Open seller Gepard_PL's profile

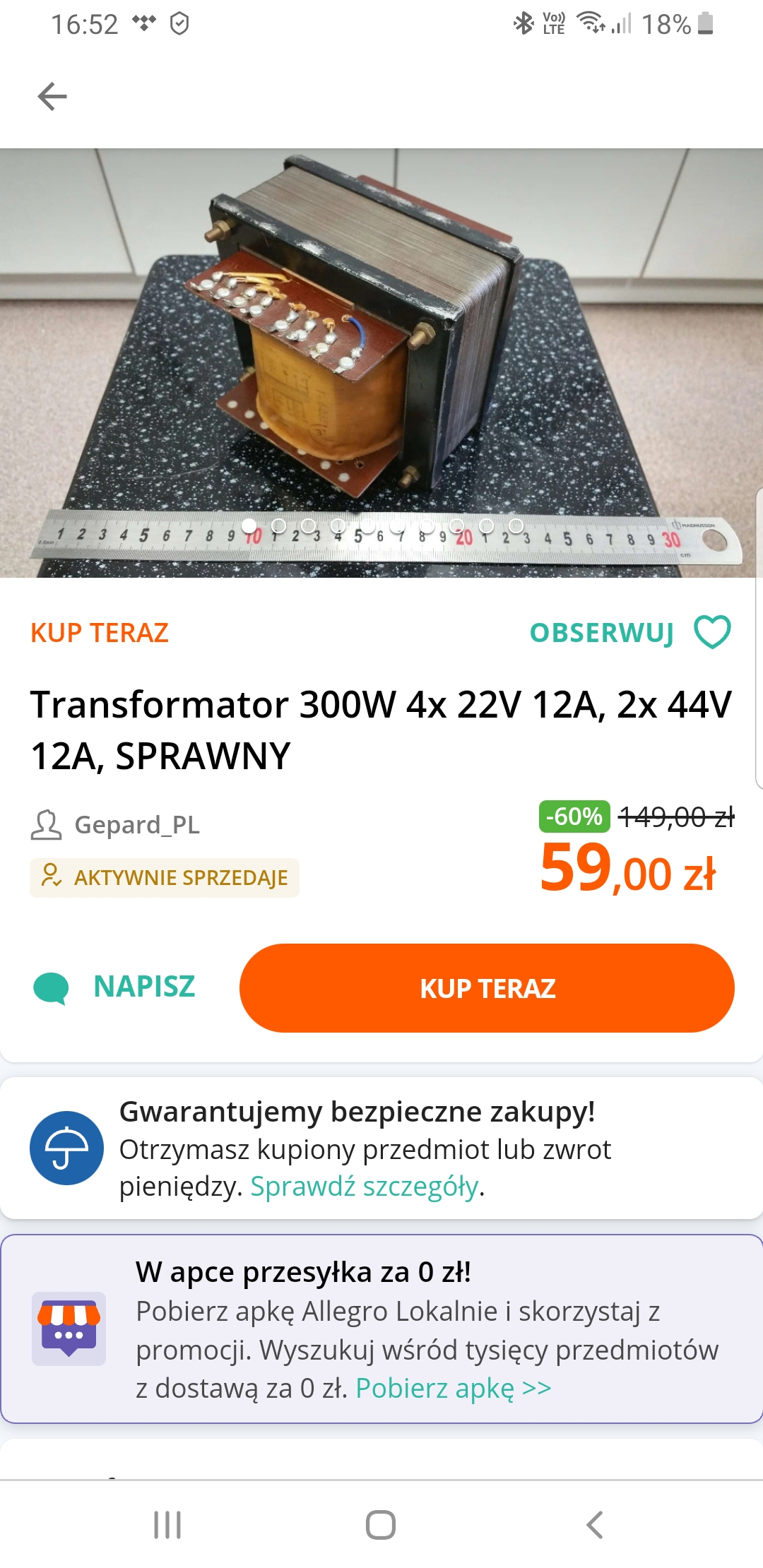(x=137, y=824)
